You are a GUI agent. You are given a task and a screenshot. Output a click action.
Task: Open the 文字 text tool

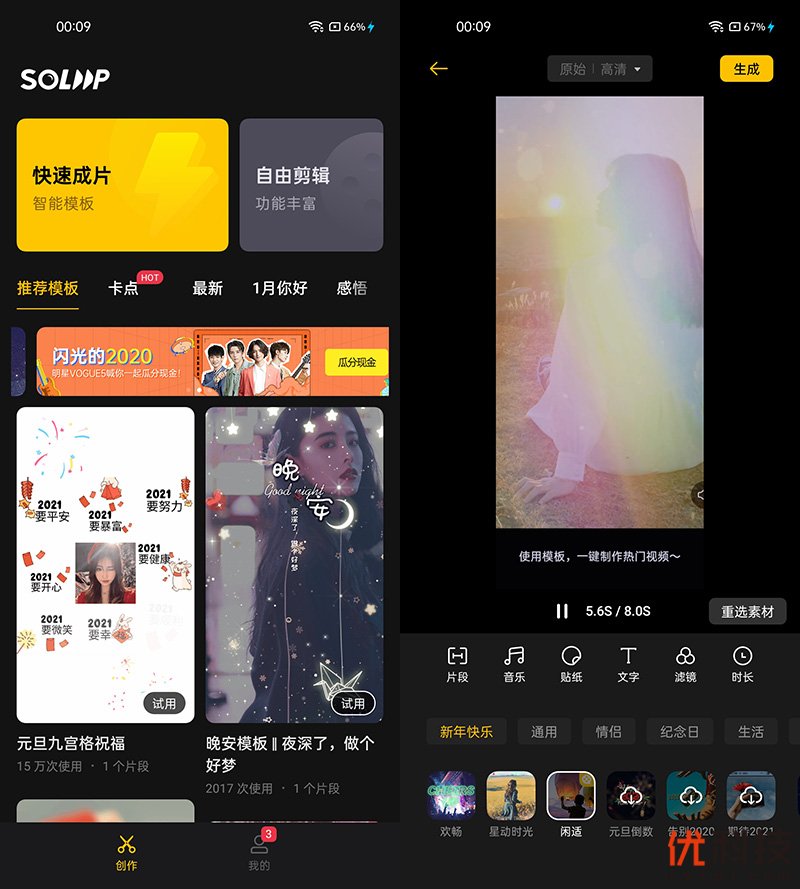[x=628, y=664]
